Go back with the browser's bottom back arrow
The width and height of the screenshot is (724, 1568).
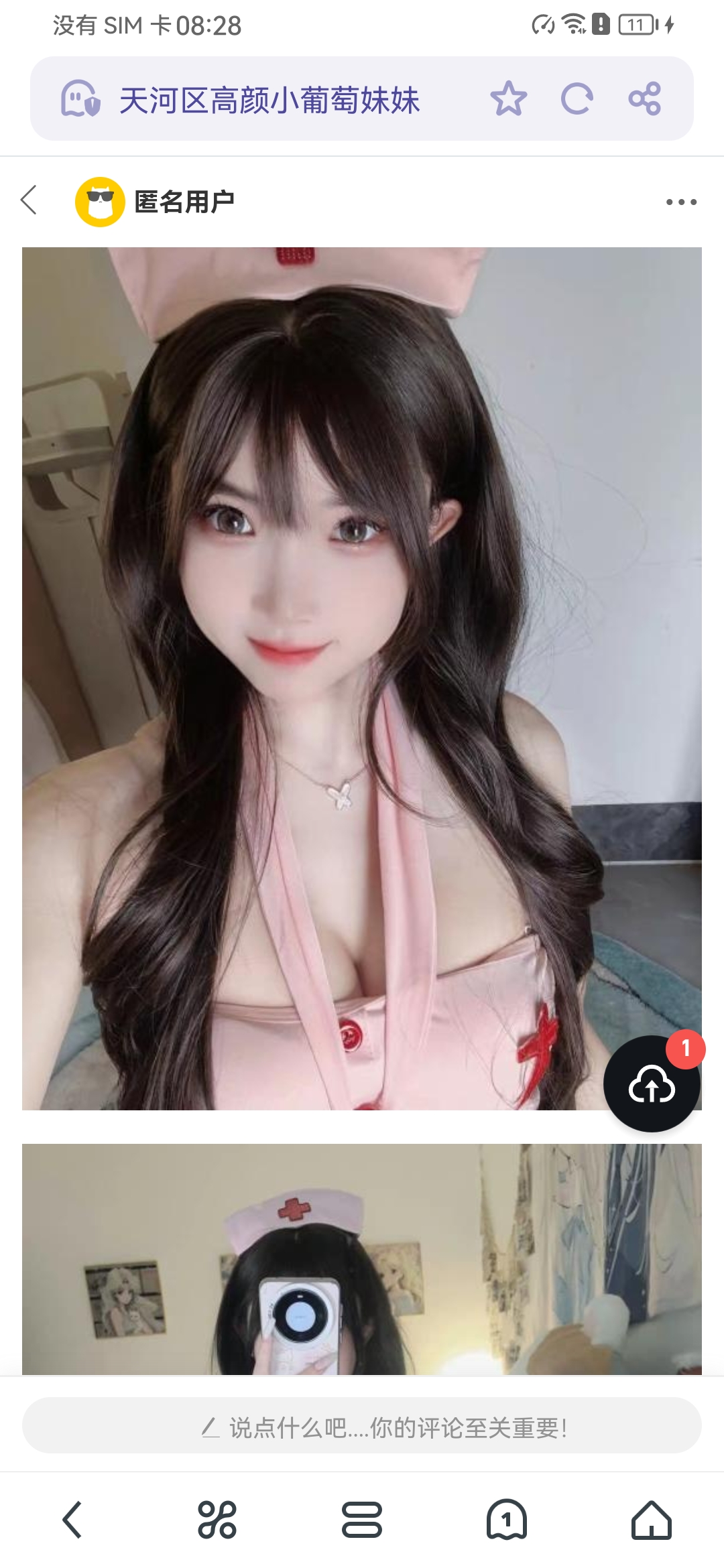coord(72,1520)
